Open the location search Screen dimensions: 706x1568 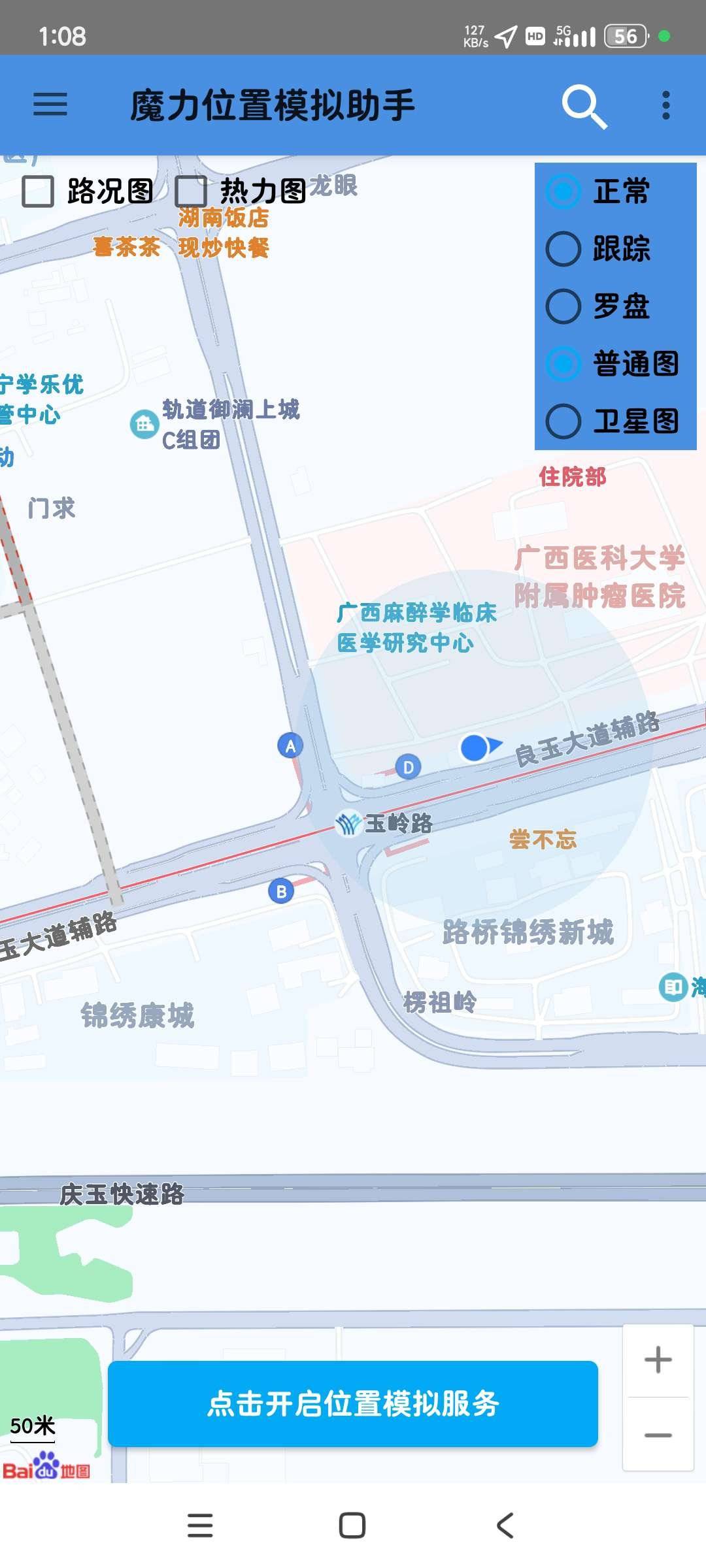[x=584, y=106]
